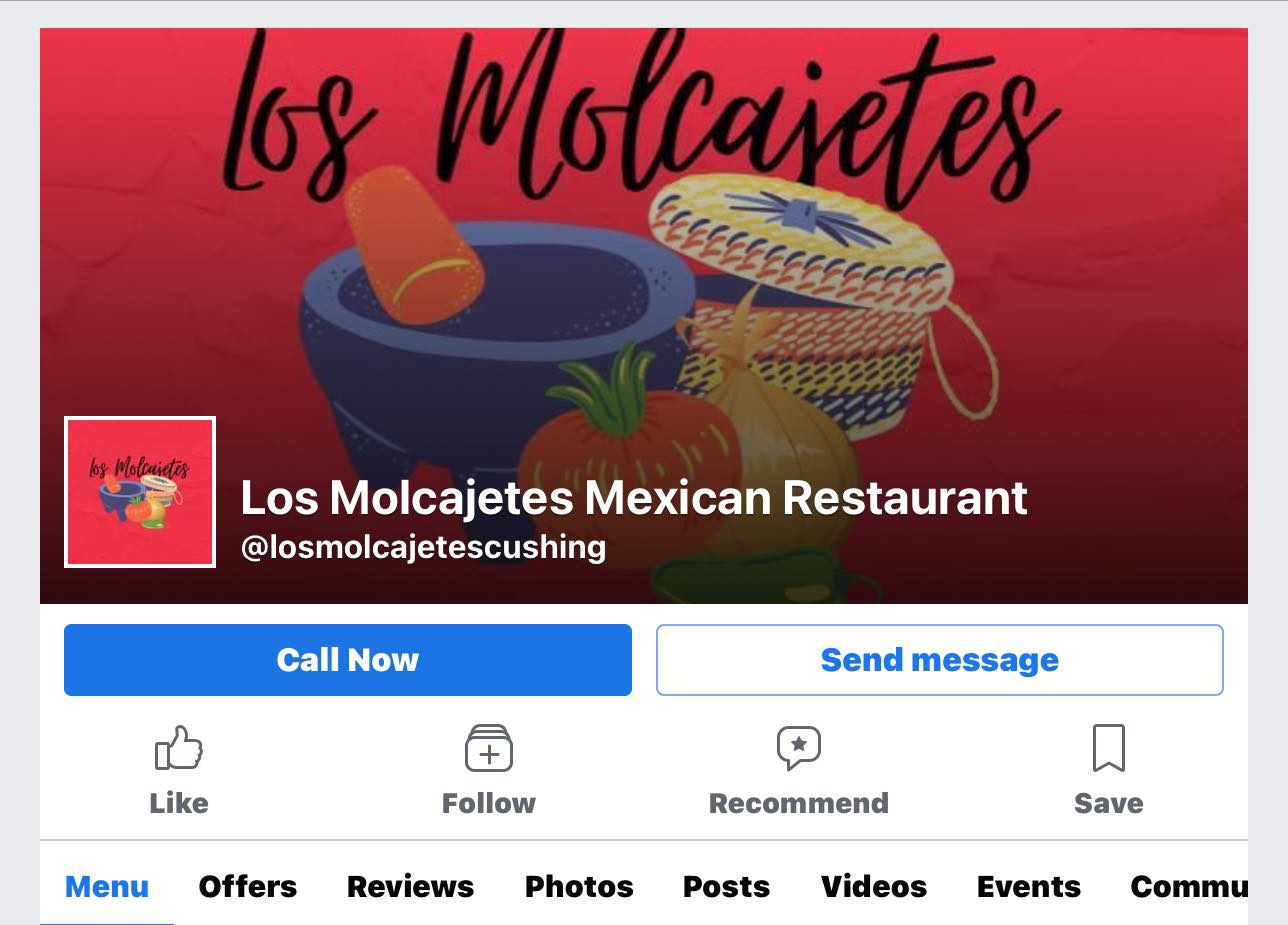Switch to the Menu tab
The height and width of the screenshot is (925, 1288).
[107, 886]
